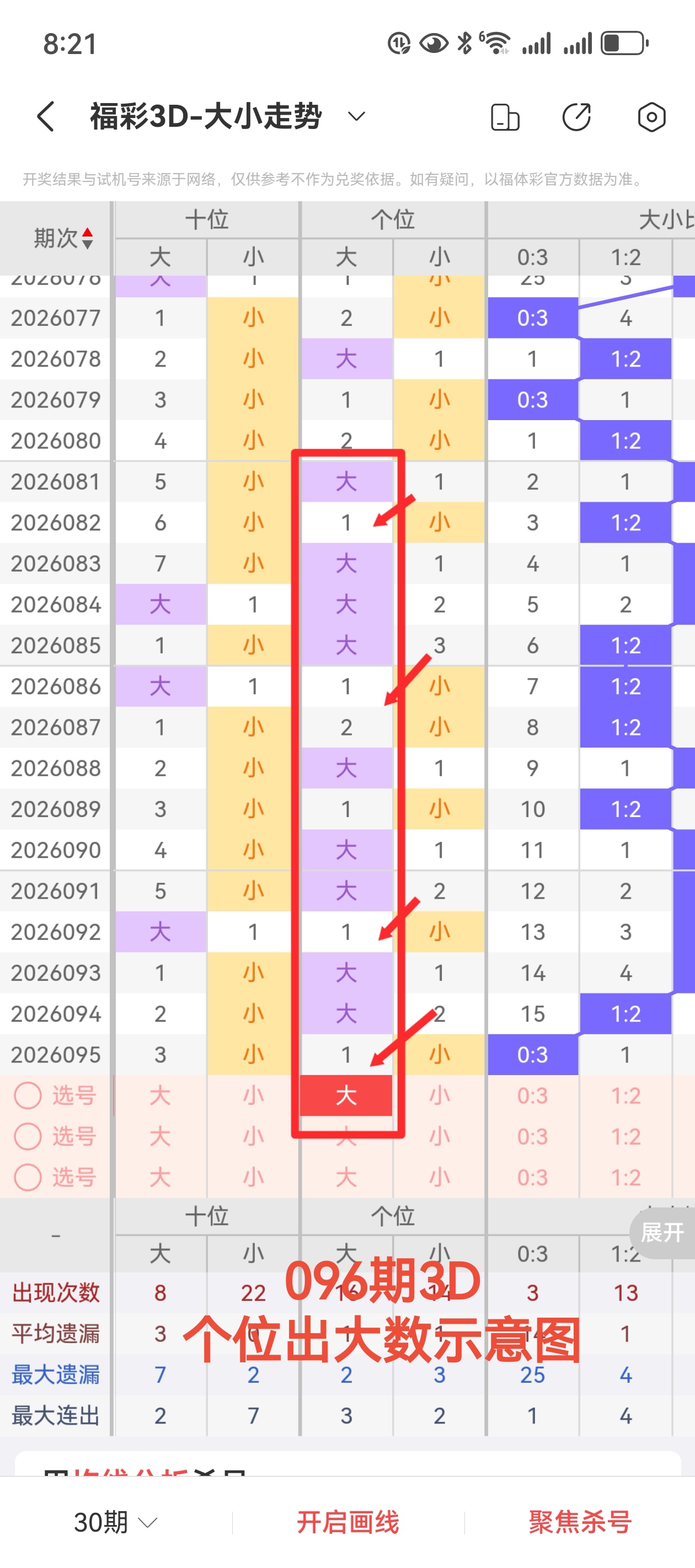Share the trend chart via share icon
Image resolution: width=695 pixels, height=1568 pixels.
[576, 116]
